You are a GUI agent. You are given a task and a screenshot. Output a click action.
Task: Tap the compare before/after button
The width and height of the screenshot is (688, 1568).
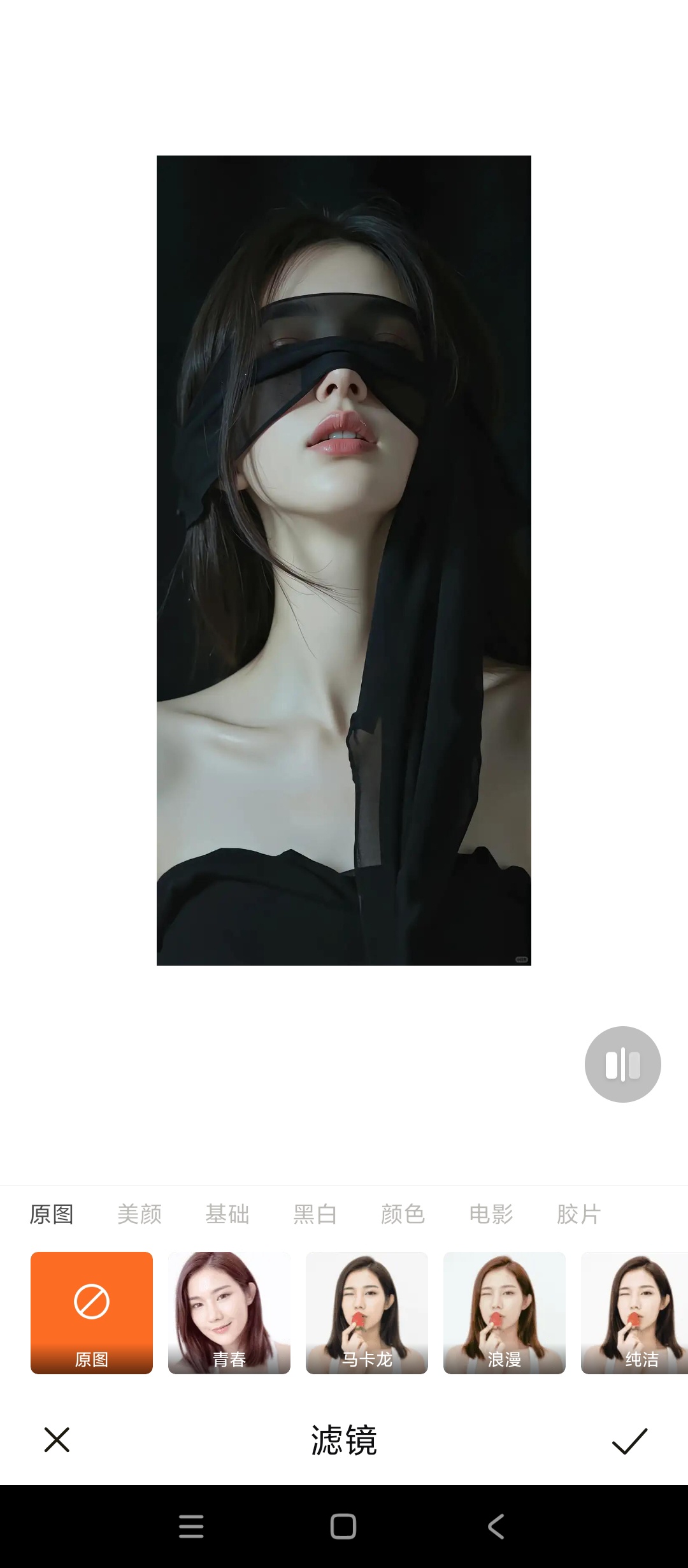point(622,1064)
